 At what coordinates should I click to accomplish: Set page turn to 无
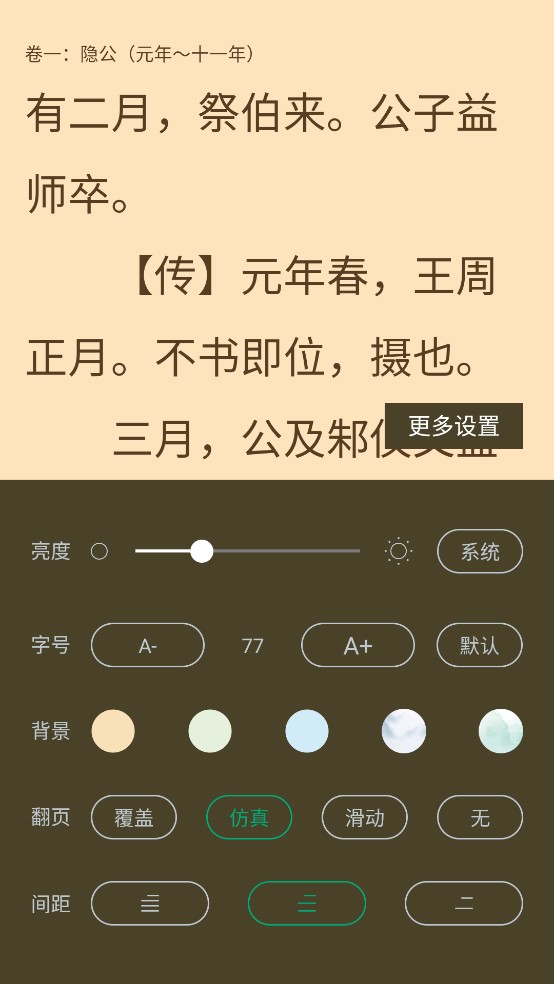pyautogui.click(x=479, y=817)
